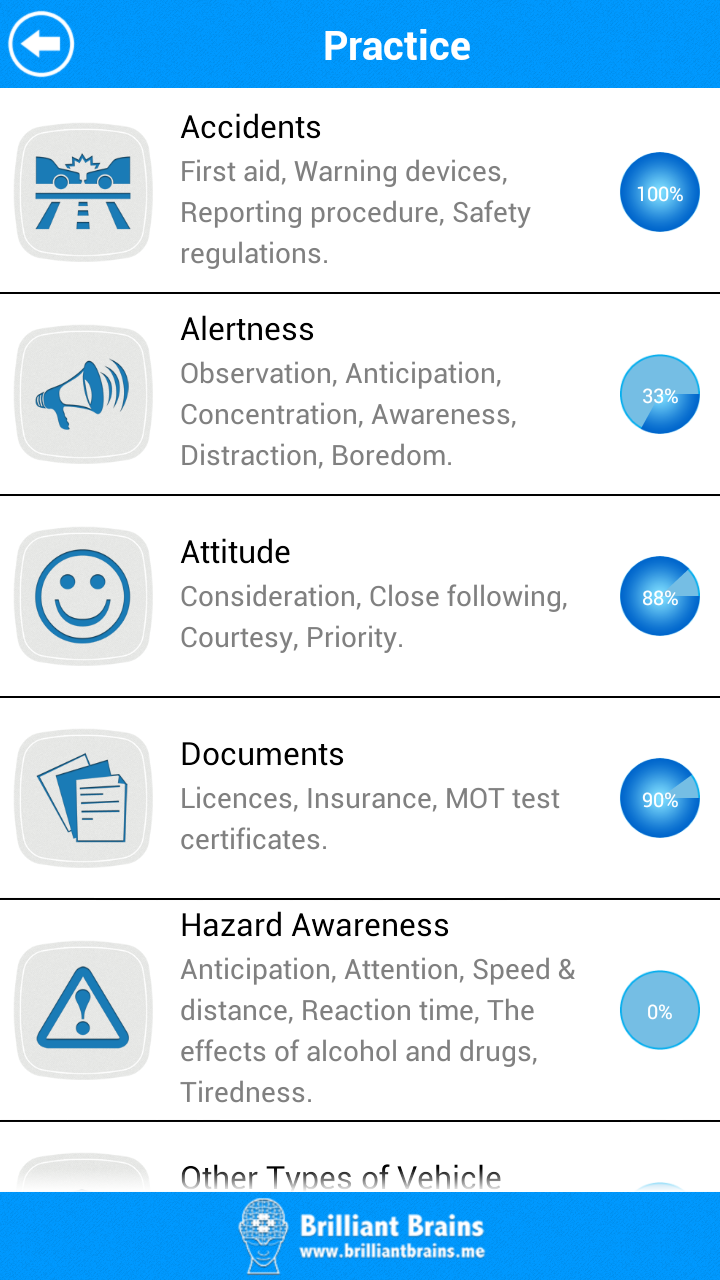
Task: Open the Alertness practice section
Action: (x=360, y=394)
